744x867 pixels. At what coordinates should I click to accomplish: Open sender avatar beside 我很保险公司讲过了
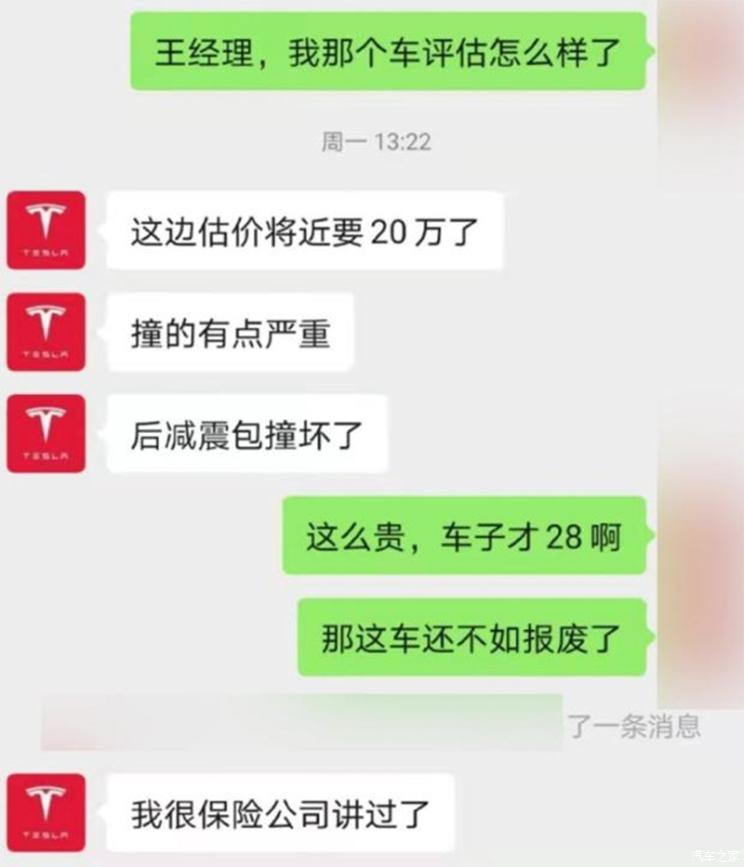pyautogui.click(x=46, y=811)
